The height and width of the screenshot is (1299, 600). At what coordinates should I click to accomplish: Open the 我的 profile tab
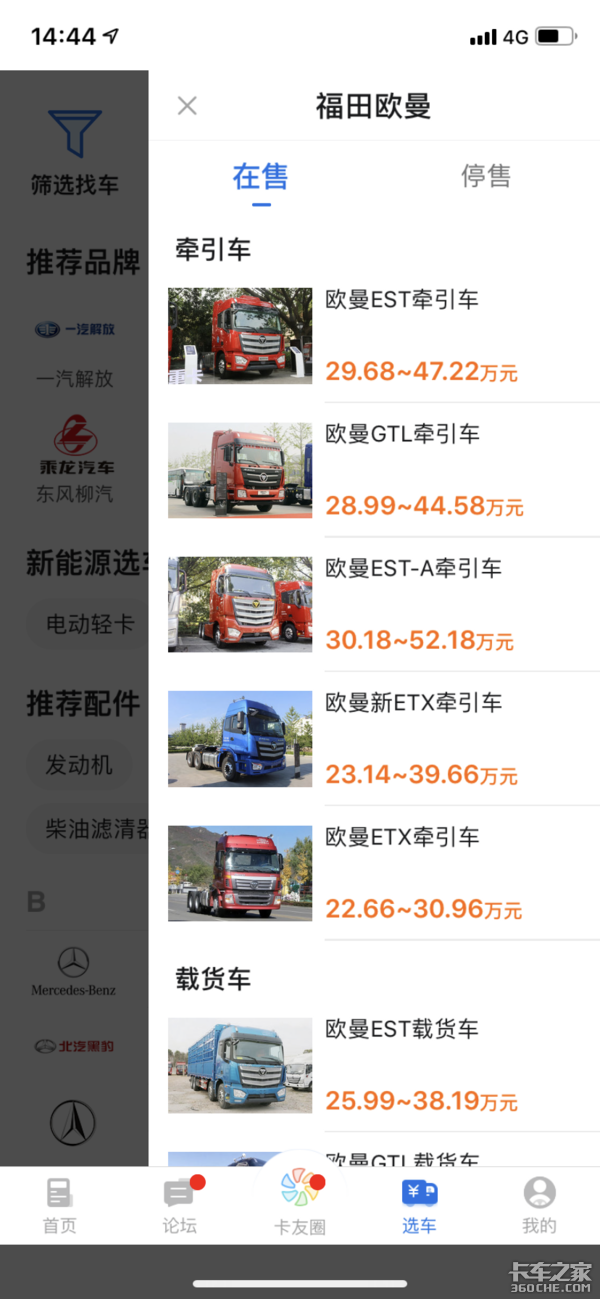[539, 1205]
